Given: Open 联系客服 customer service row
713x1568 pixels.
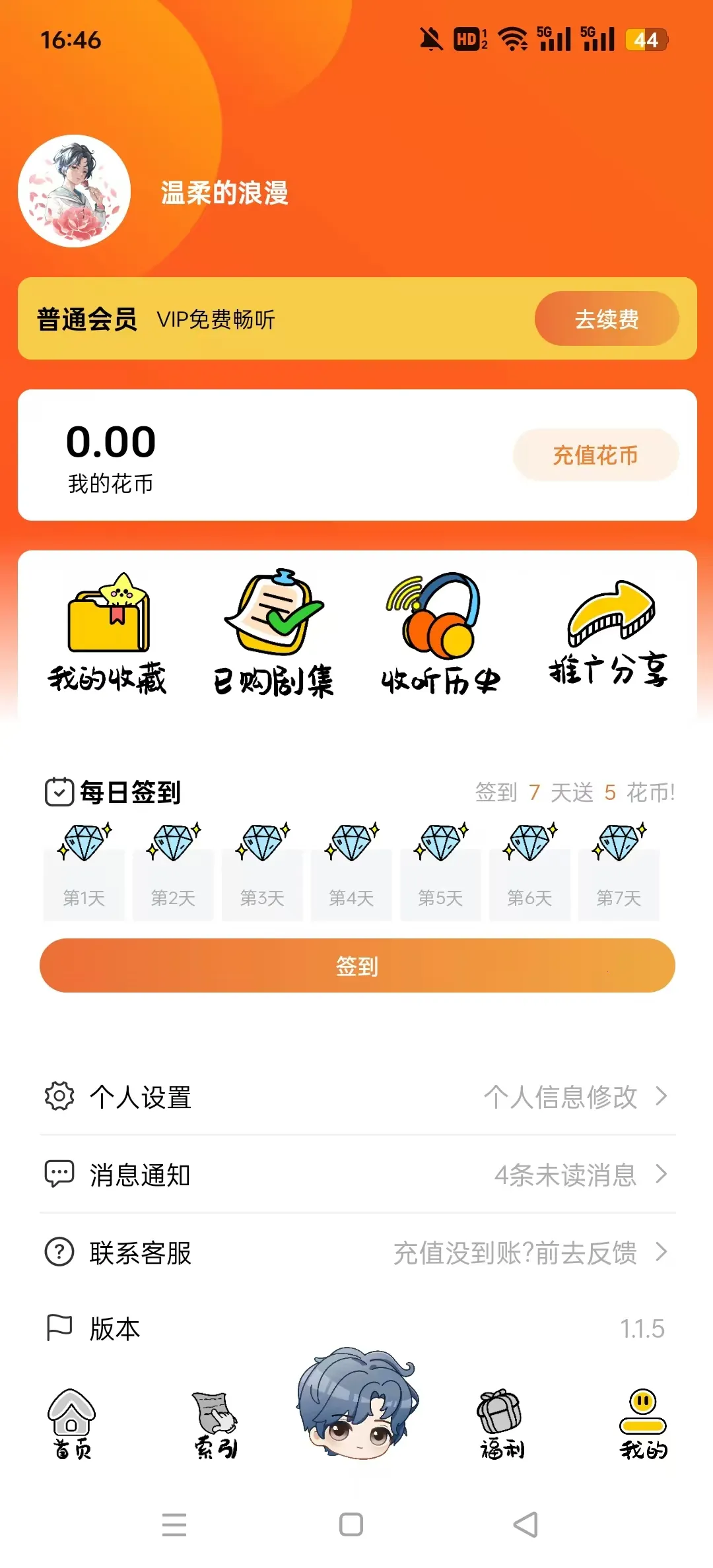Looking at the screenshot, I should pyautogui.click(x=356, y=1253).
